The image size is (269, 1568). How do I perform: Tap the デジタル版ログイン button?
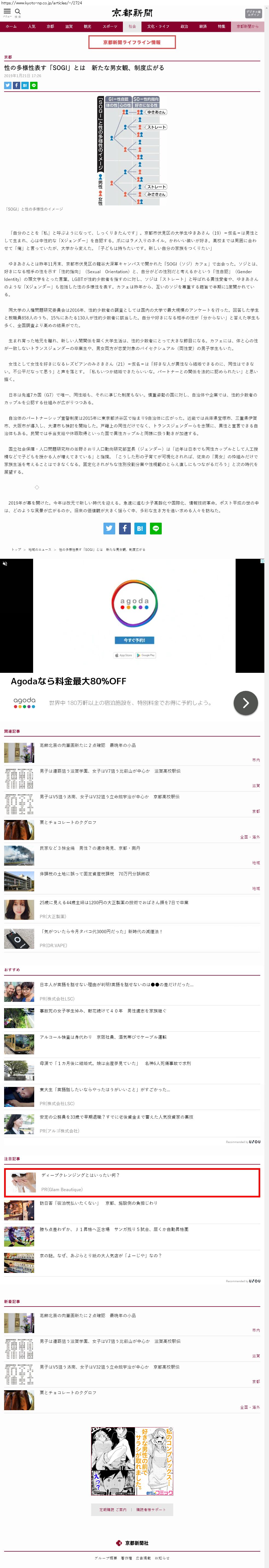coord(253,13)
